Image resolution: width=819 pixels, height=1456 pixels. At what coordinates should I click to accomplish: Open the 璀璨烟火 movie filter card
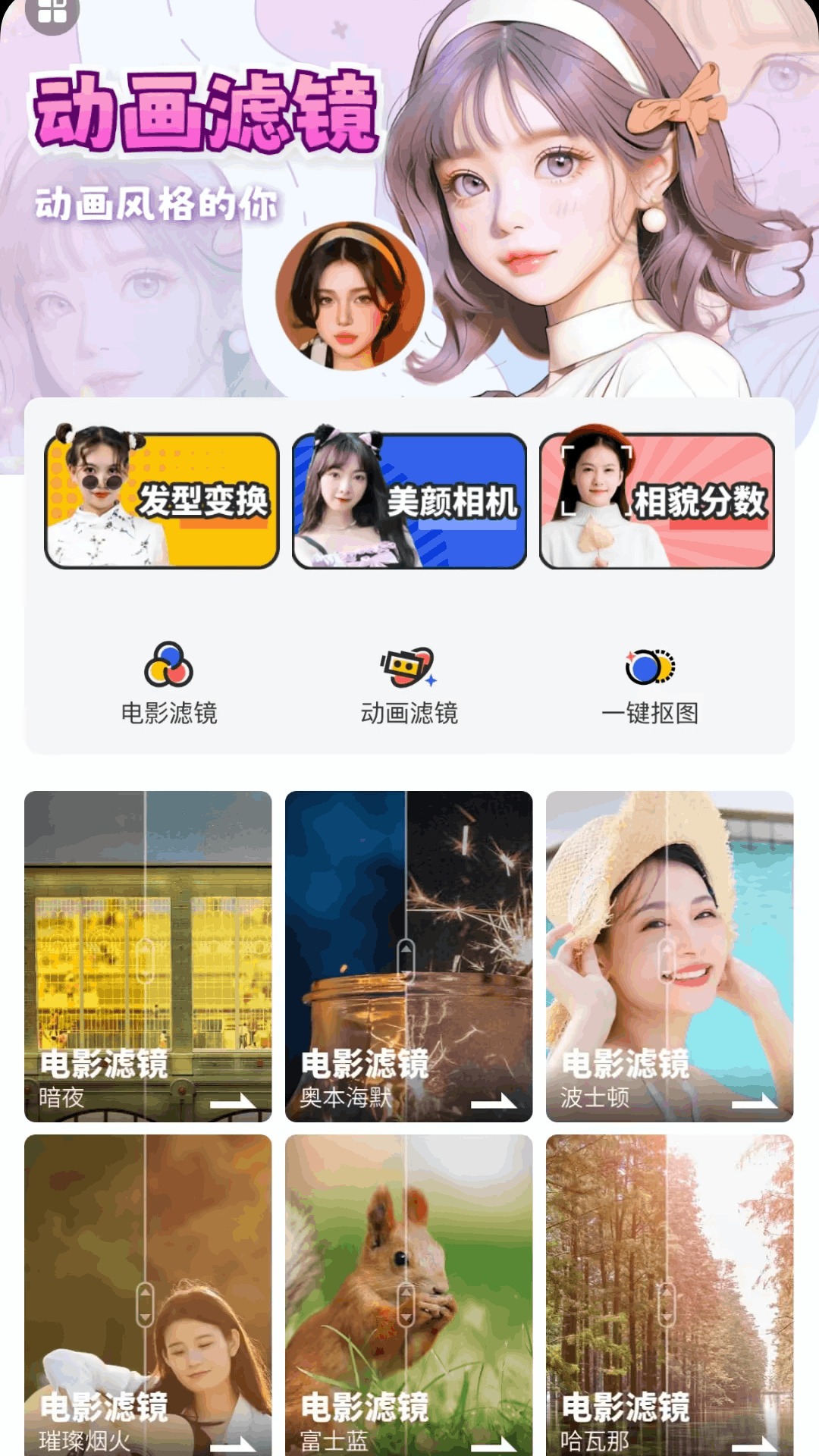coord(148,1295)
